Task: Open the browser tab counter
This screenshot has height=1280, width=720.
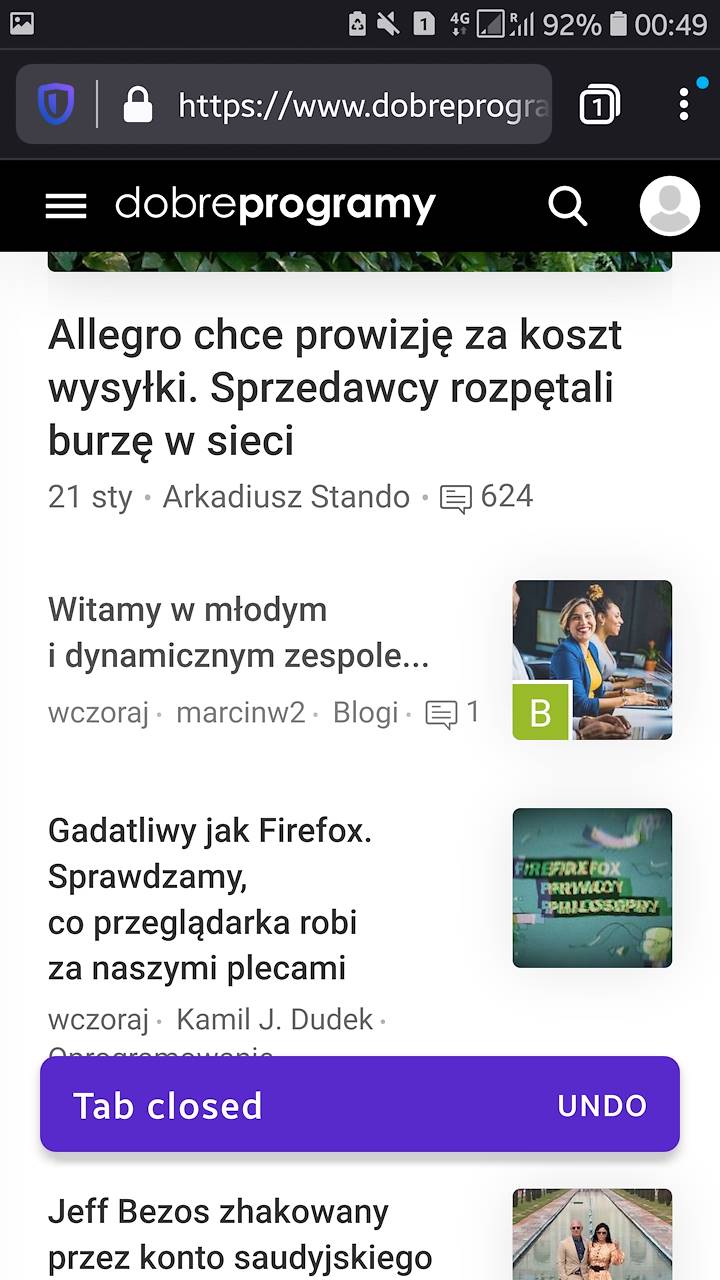Action: tap(597, 103)
